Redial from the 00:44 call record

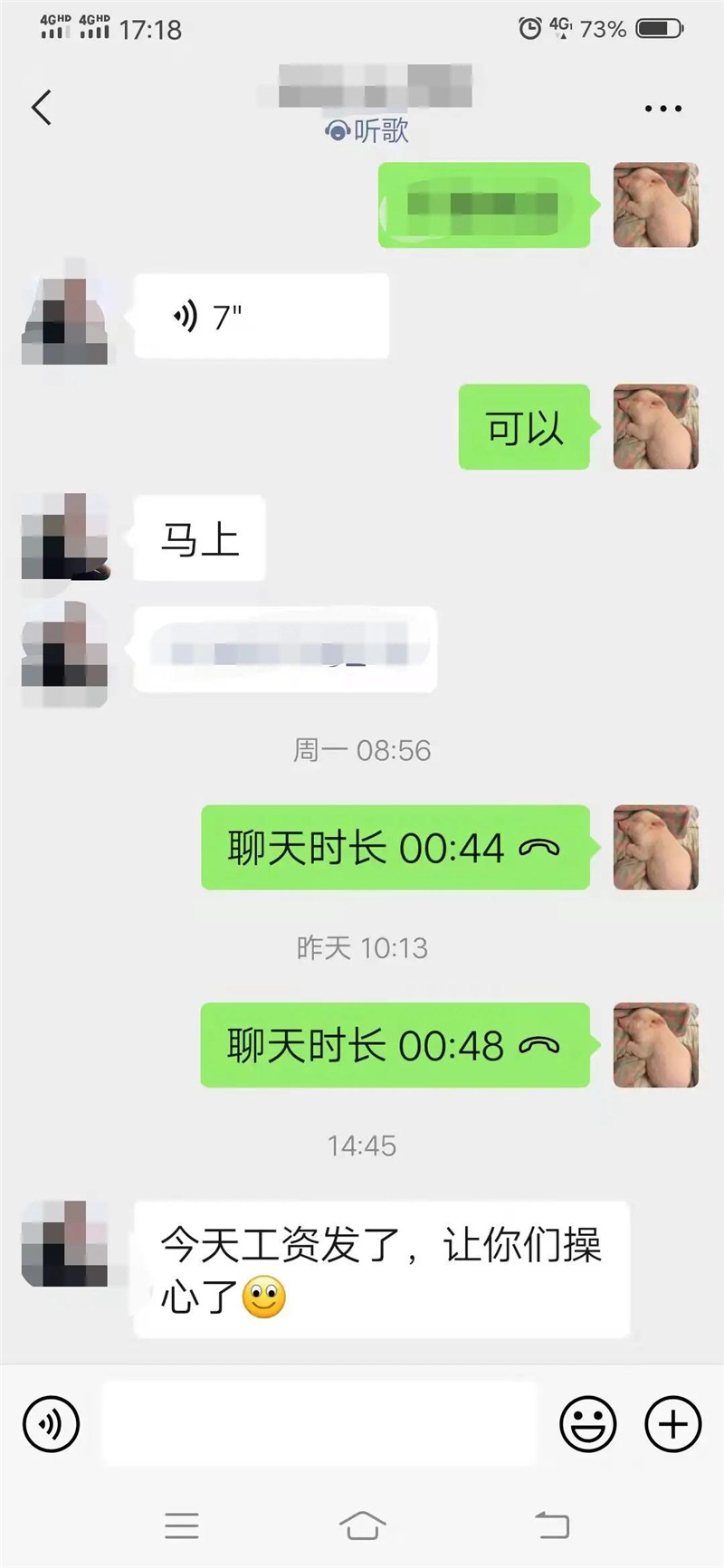395,848
